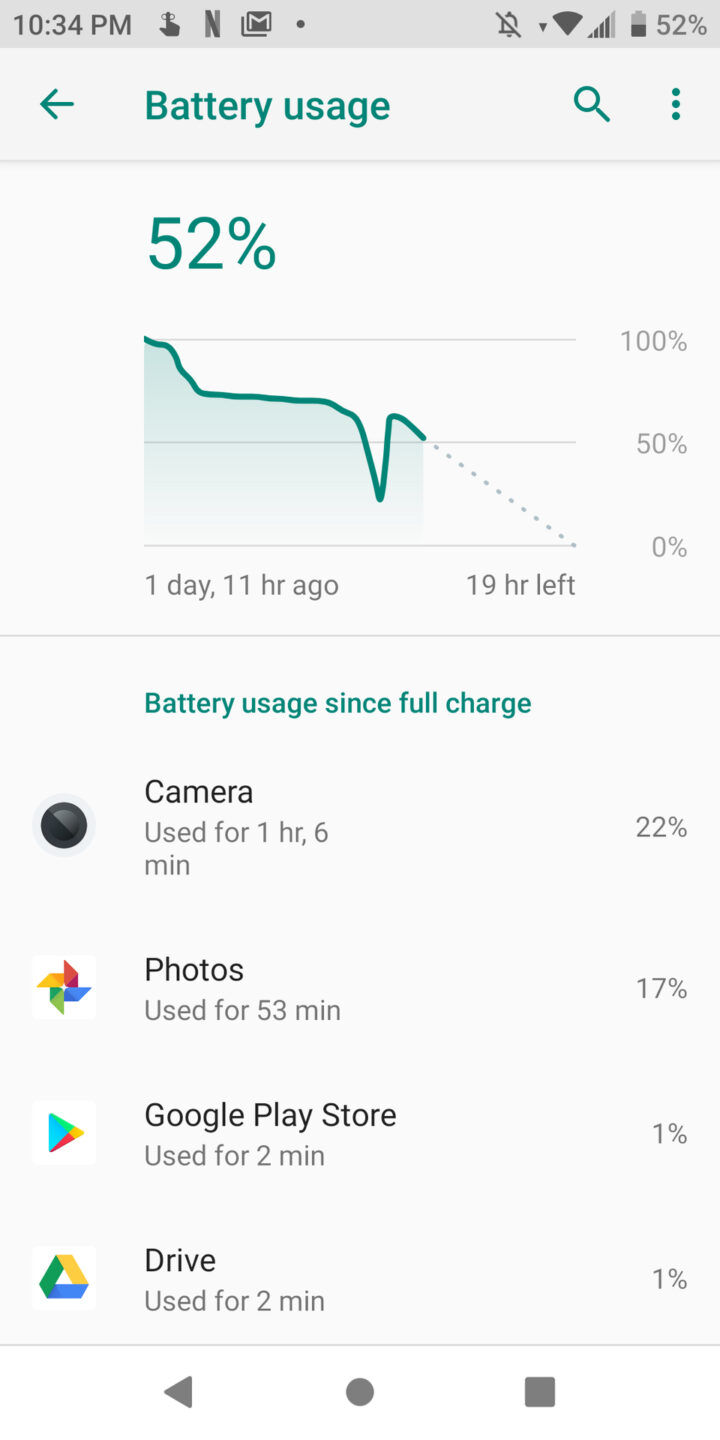Go back from Battery usage
Screen dimensions: 720x1440
57,104
